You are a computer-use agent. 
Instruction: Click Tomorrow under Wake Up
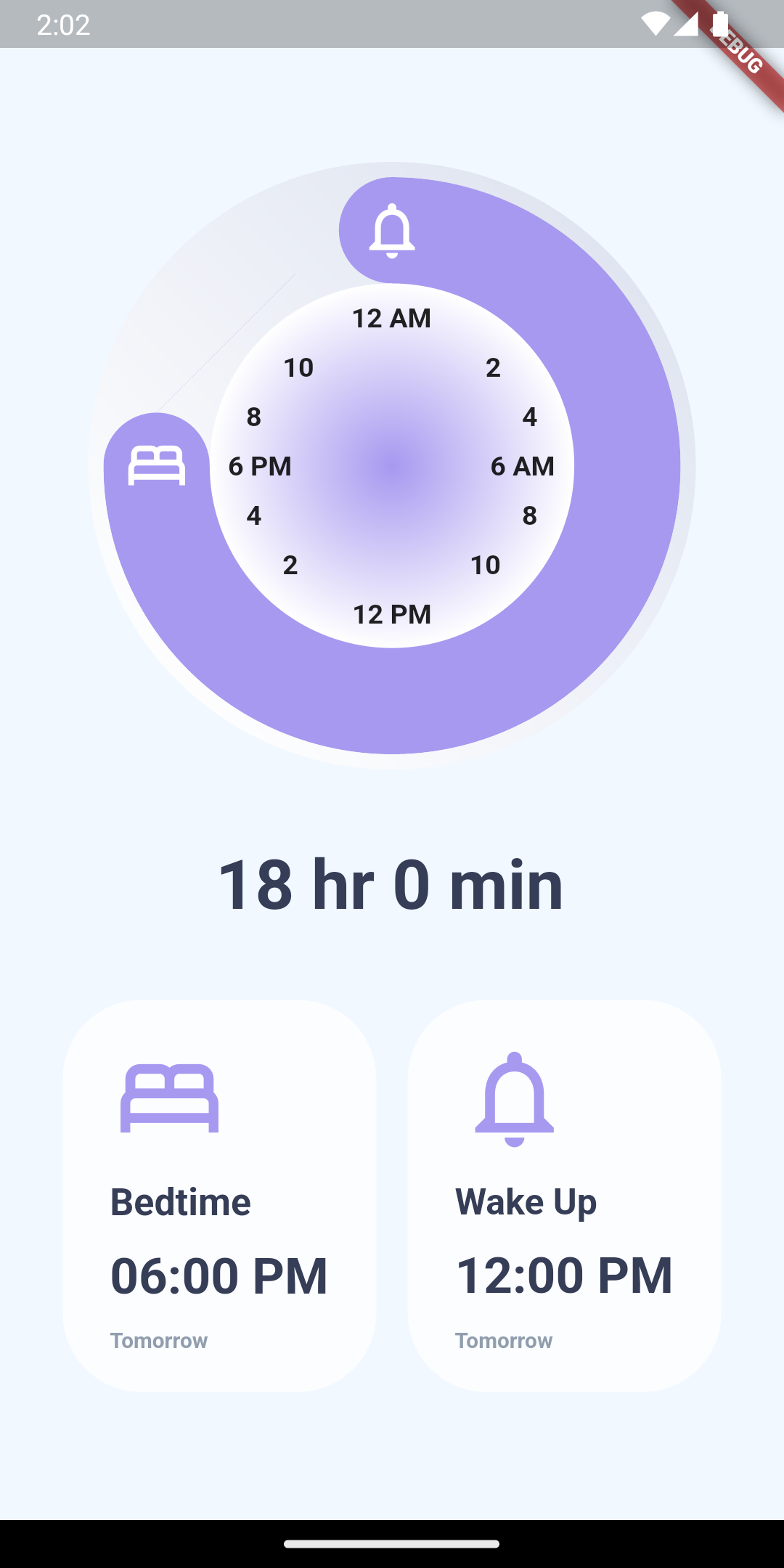tap(504, 1341)
